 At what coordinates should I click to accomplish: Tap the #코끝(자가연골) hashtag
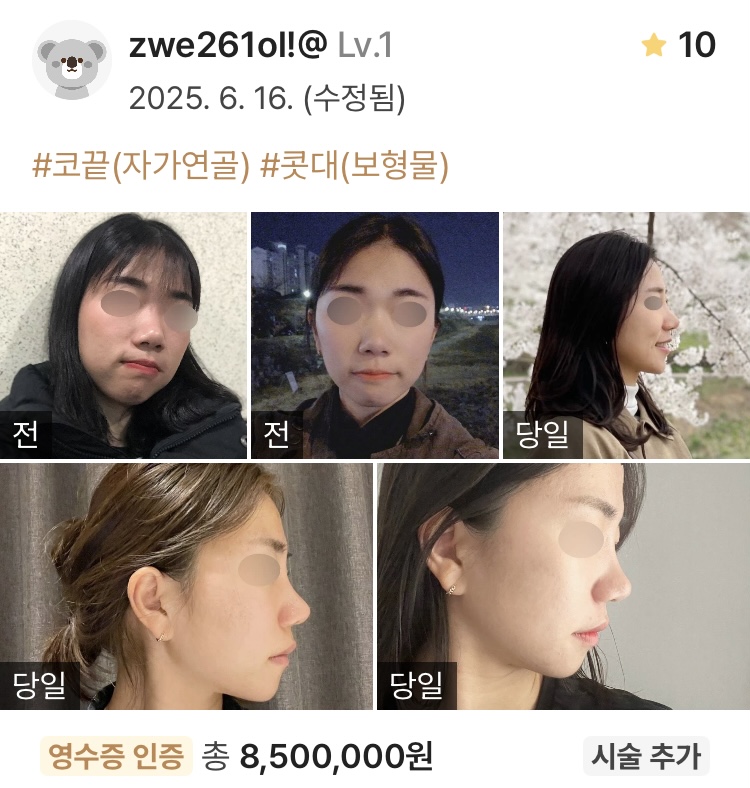pyautogui.click(x=141, y=163)
